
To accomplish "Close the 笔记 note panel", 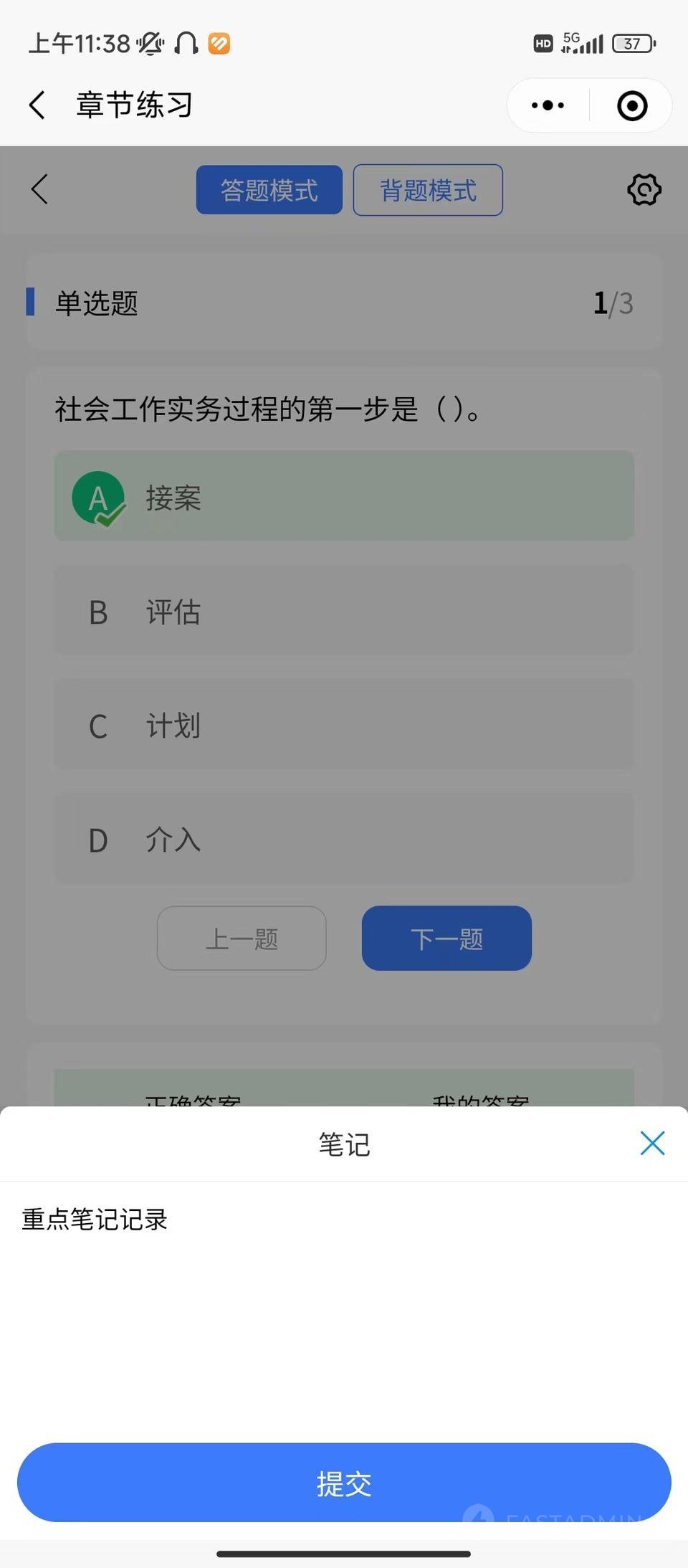I will pos(651,1143).
